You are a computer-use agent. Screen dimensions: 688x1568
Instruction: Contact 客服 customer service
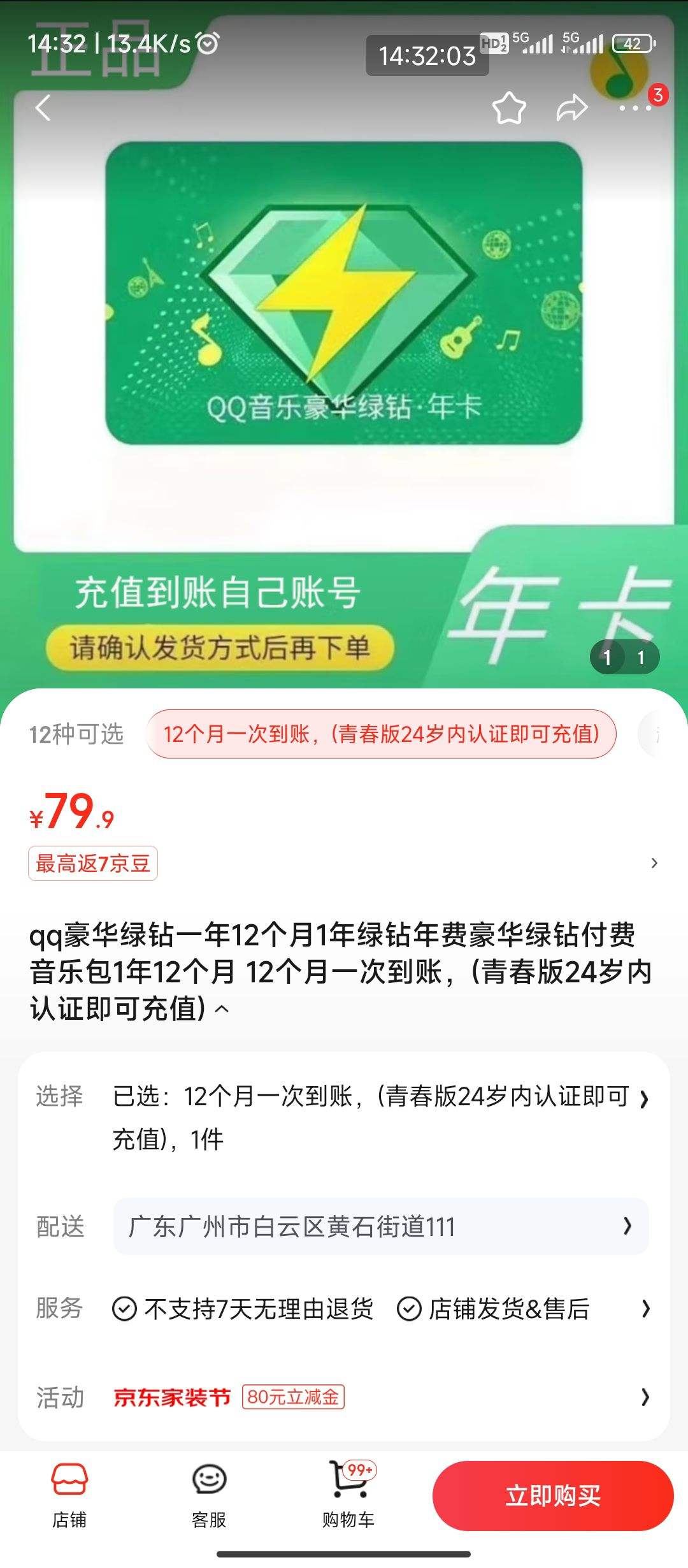coord(209,1494)
